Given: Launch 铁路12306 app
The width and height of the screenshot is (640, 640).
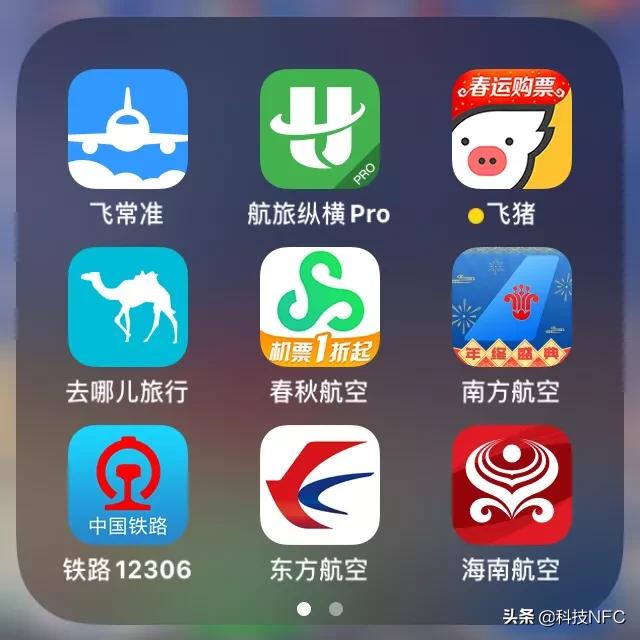Looking at the screenshot, I should coord(128,485).
